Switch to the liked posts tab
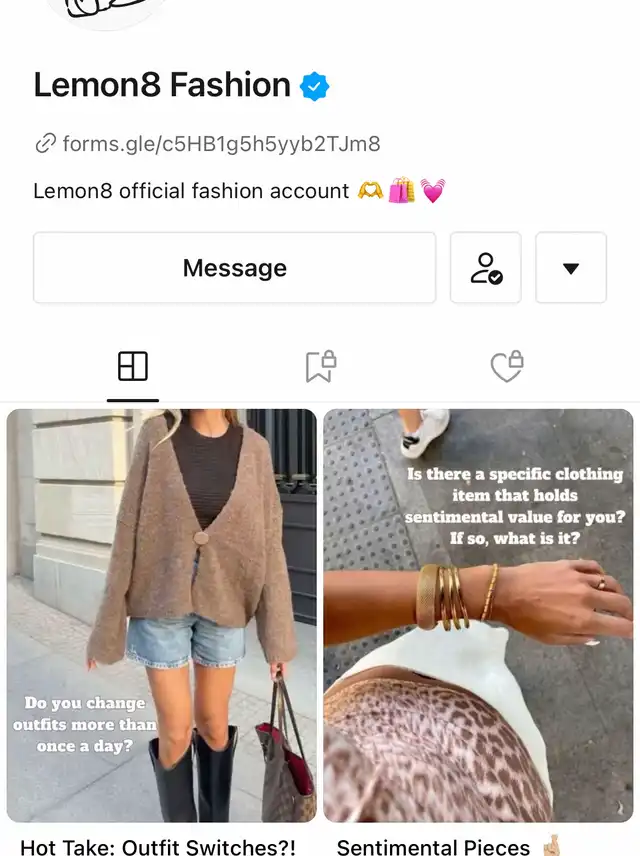640x856 pixels. pyautogui.click(x=507, y=367)
